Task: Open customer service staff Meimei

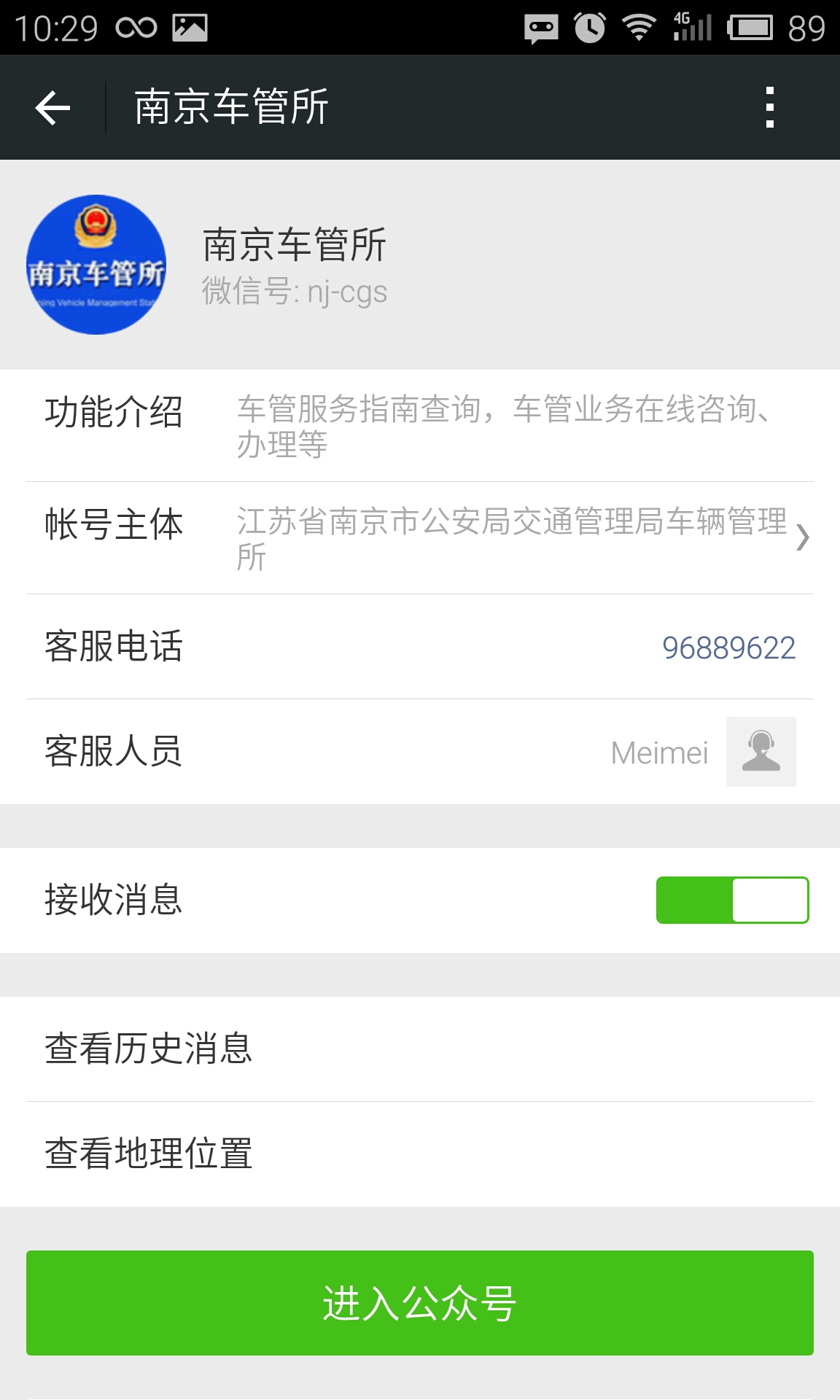Action: tap(760, 752)
